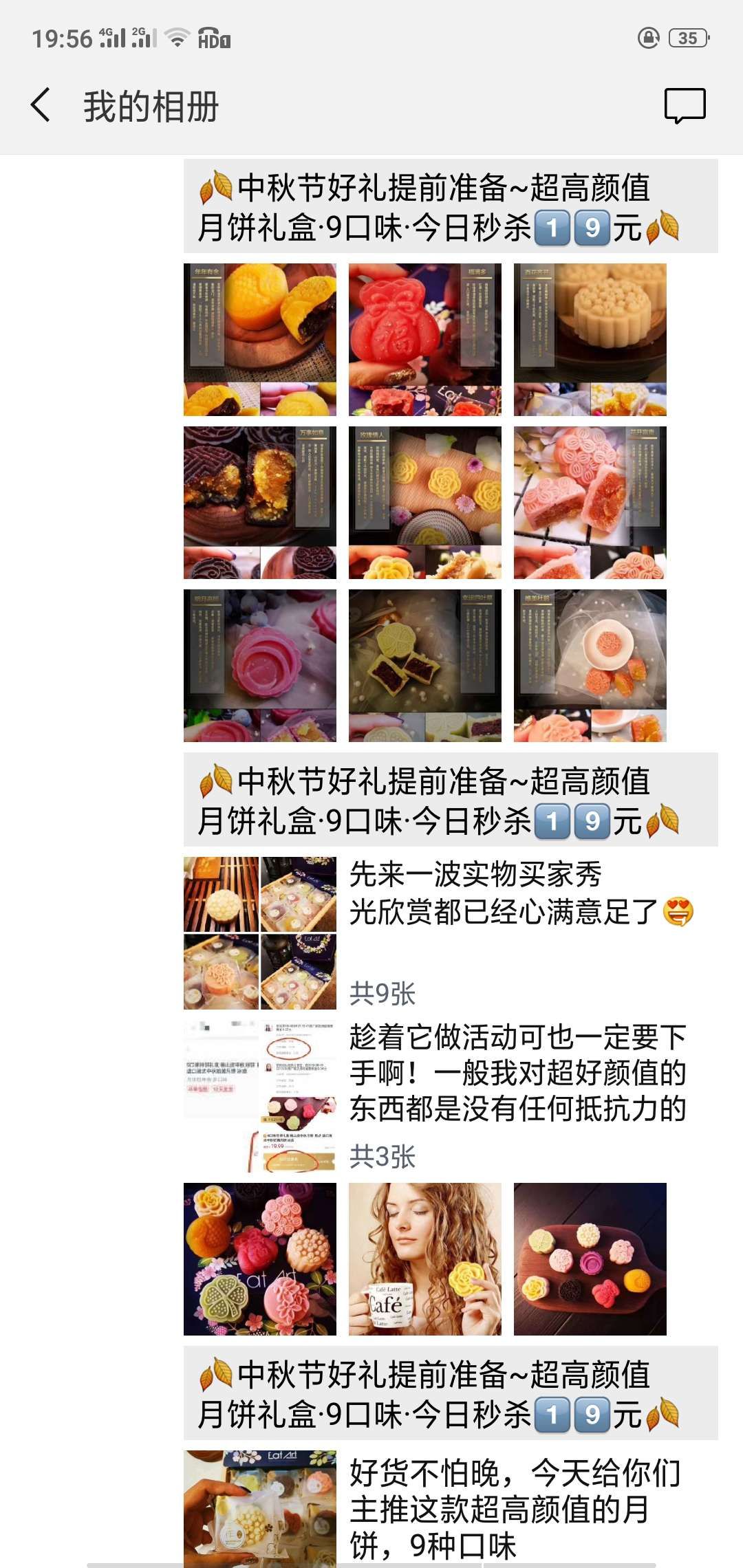Open the yellow custard mooncake photo
743x1568 pixels.
pos(260,340)
